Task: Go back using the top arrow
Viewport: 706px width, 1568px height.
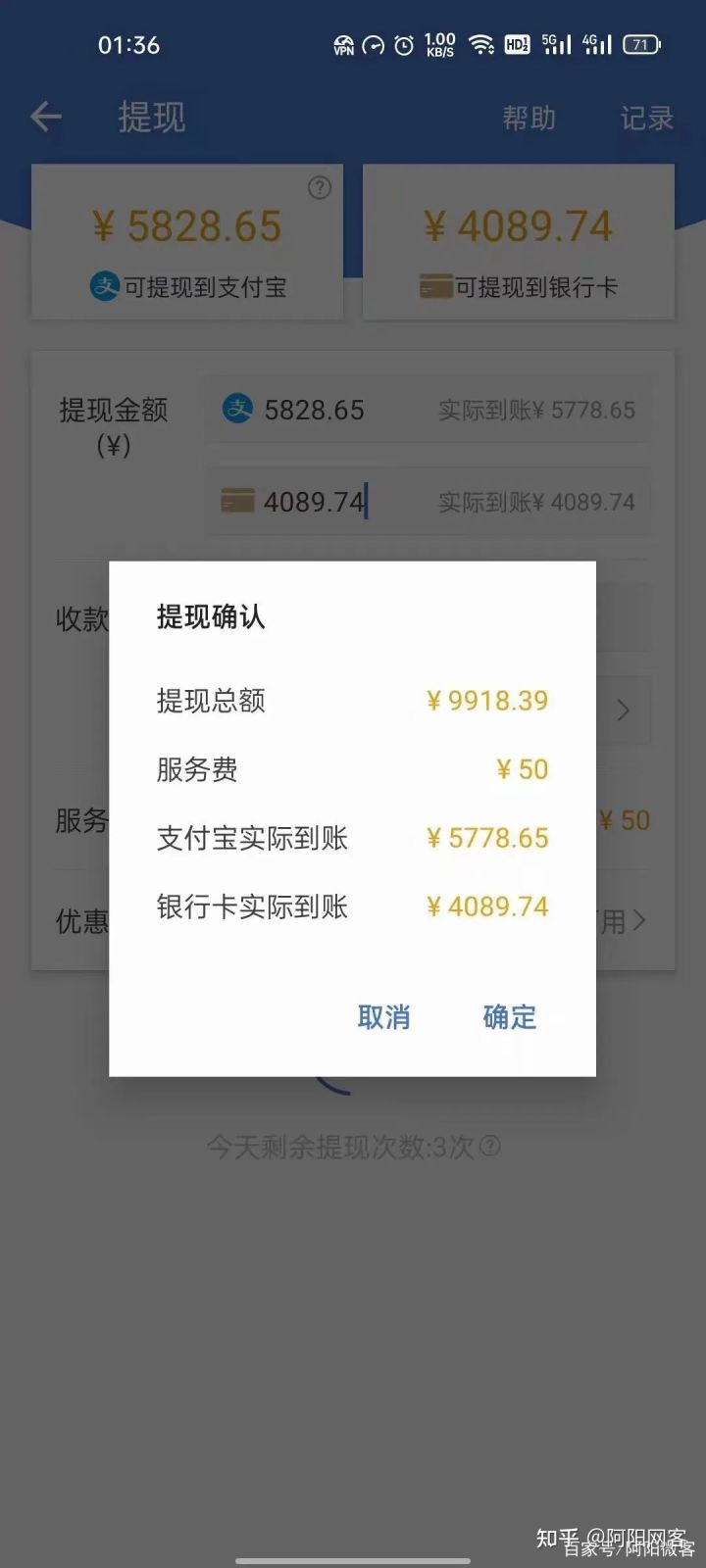Action: [x=46, y=118]
